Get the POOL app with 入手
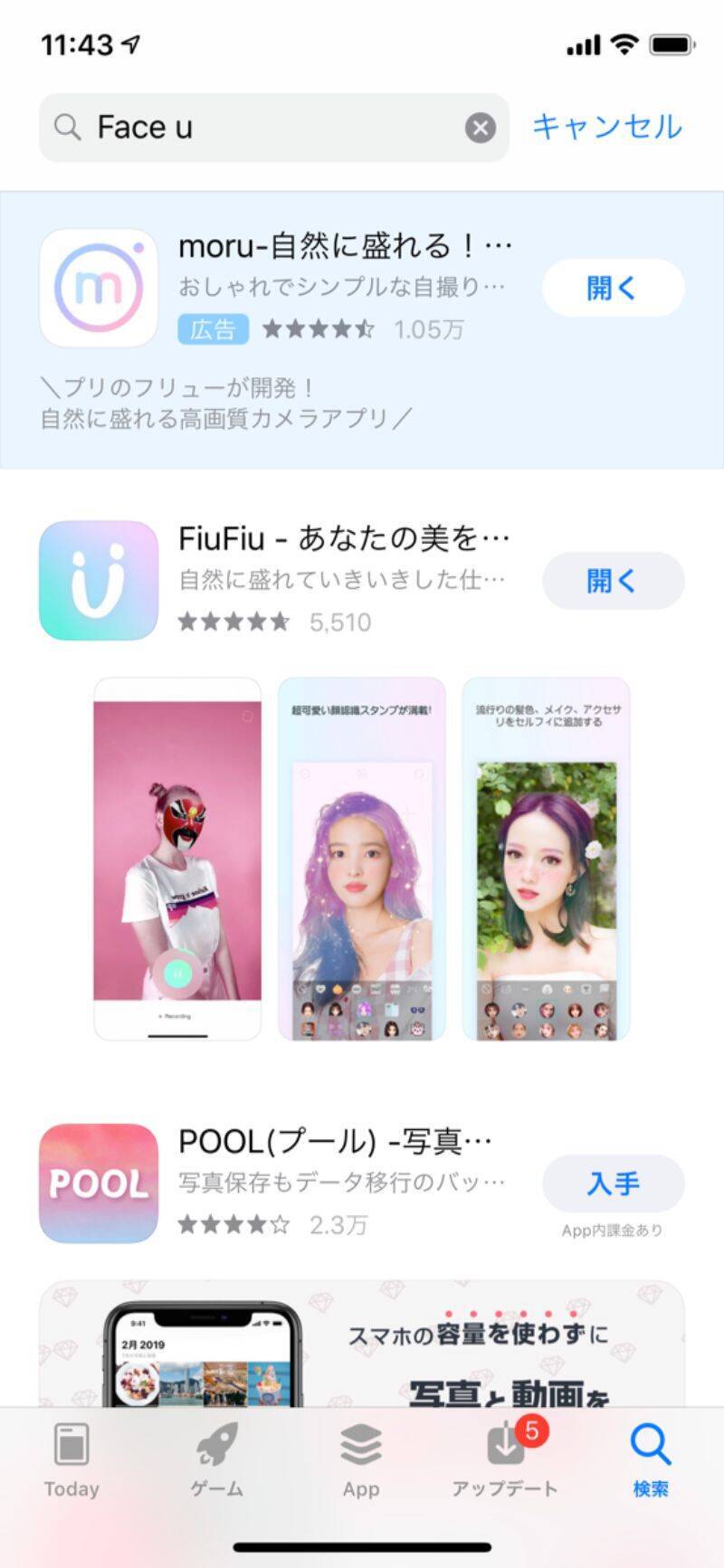The width and height of the screenshot is (724, 1568). (x=613, y=1183)
